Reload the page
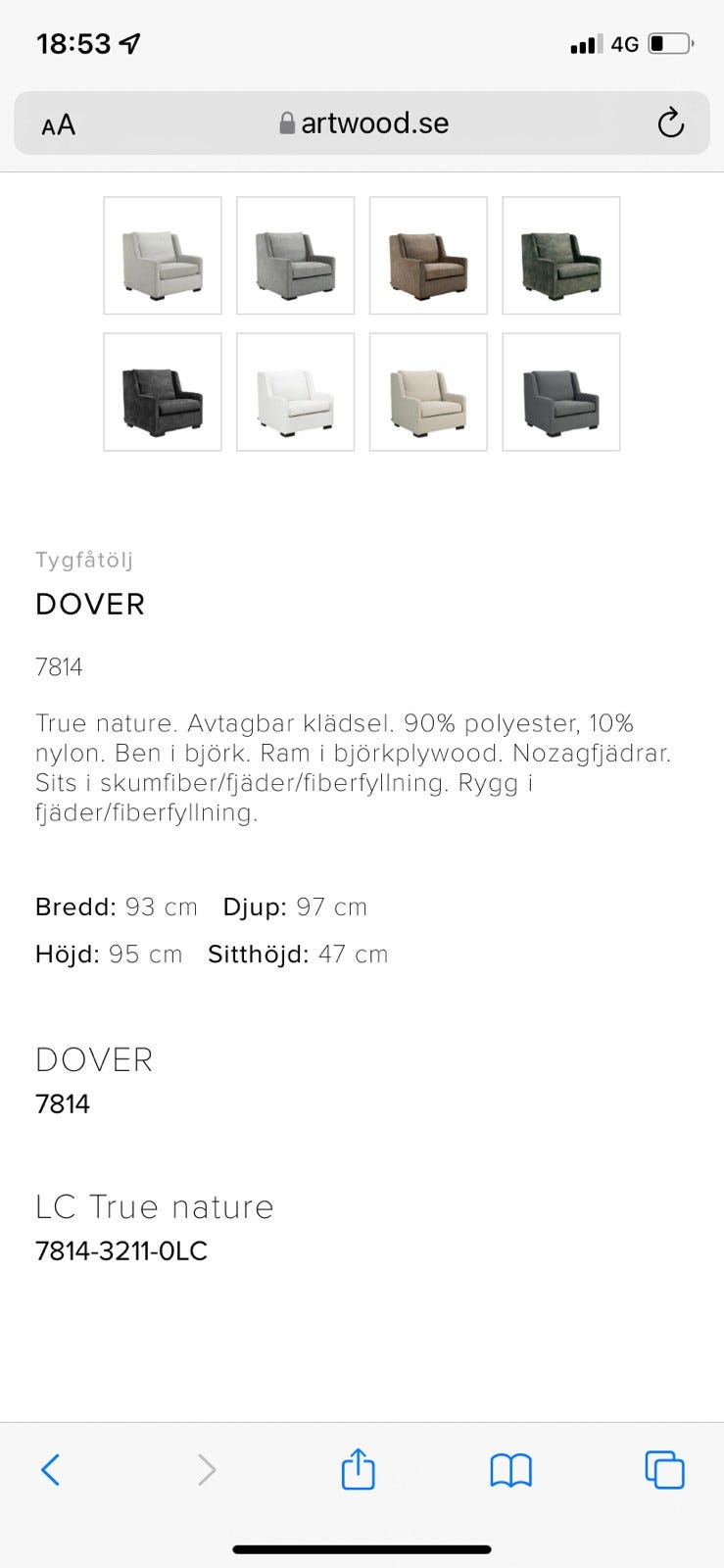724x1568 pixels. [x=671, y=123]
